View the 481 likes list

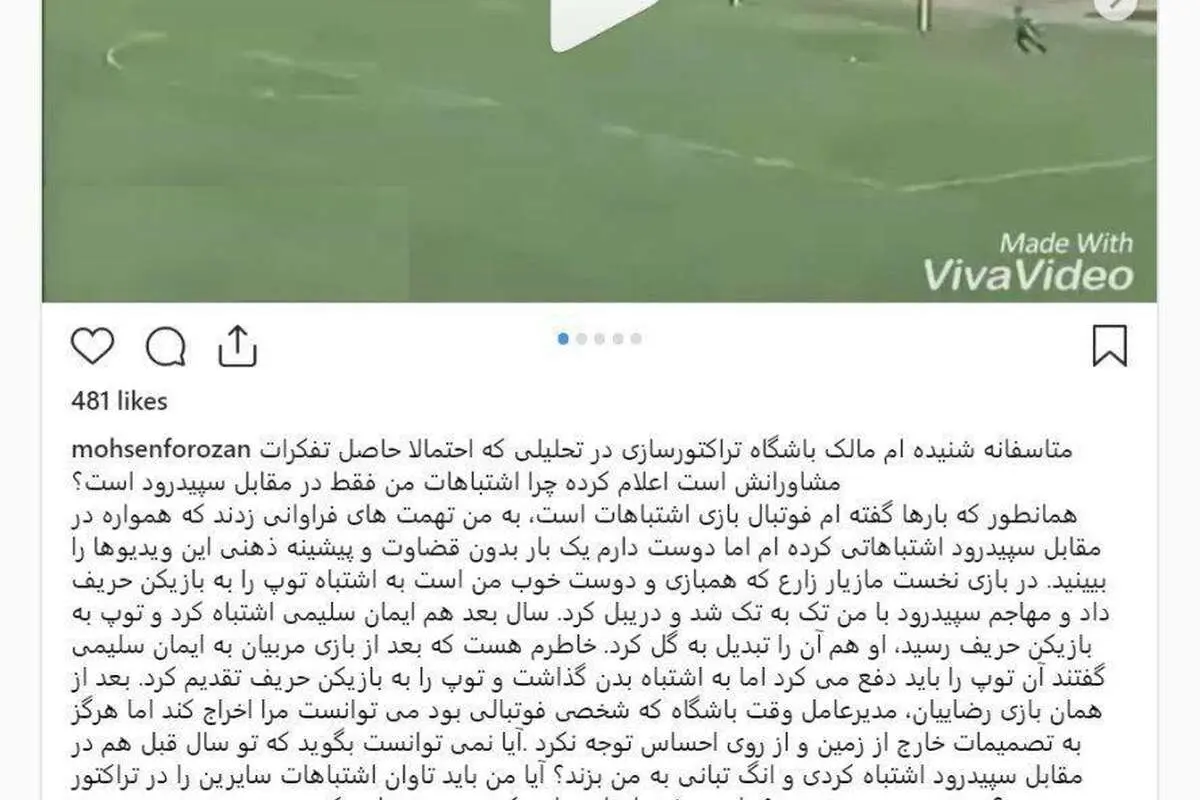[120, 402]
